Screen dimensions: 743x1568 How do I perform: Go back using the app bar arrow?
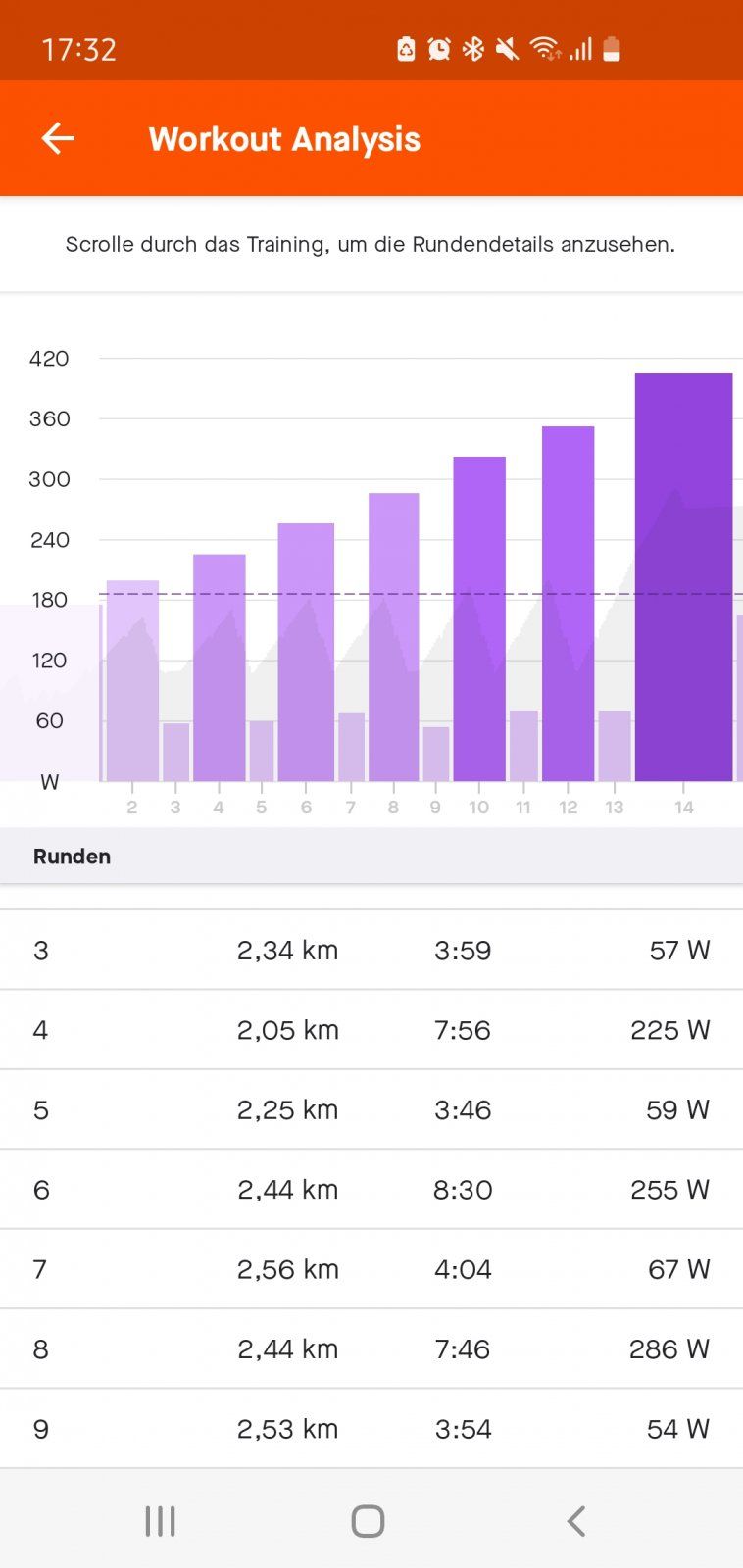tap(58, 139)
